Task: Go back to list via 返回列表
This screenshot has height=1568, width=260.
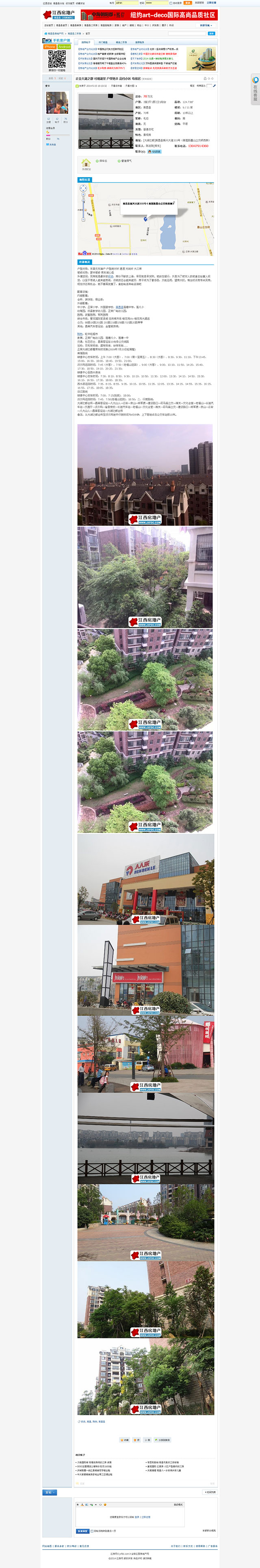Action: click(x=210, y=1492)
